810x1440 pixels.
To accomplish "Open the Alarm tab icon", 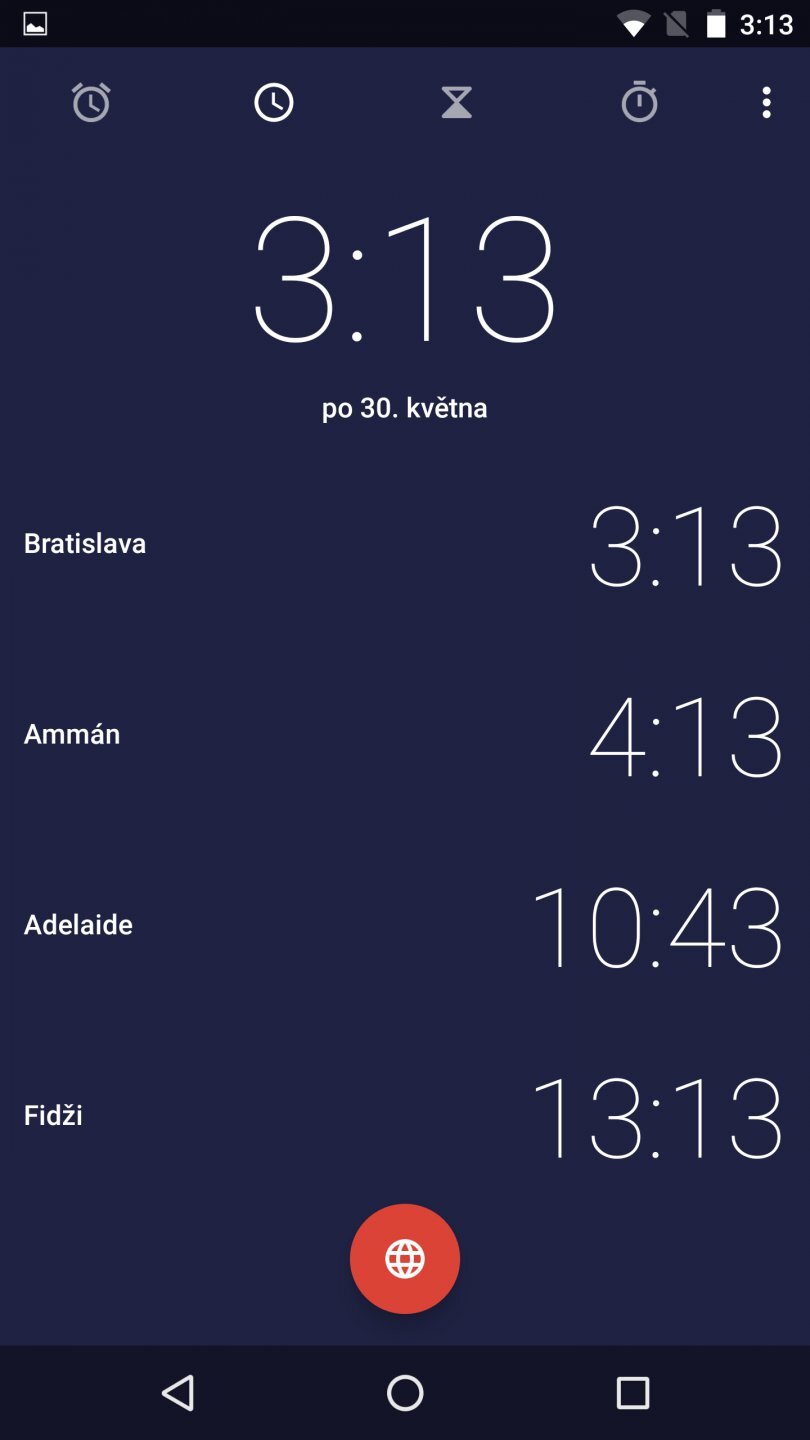I will tap(89, 101).
